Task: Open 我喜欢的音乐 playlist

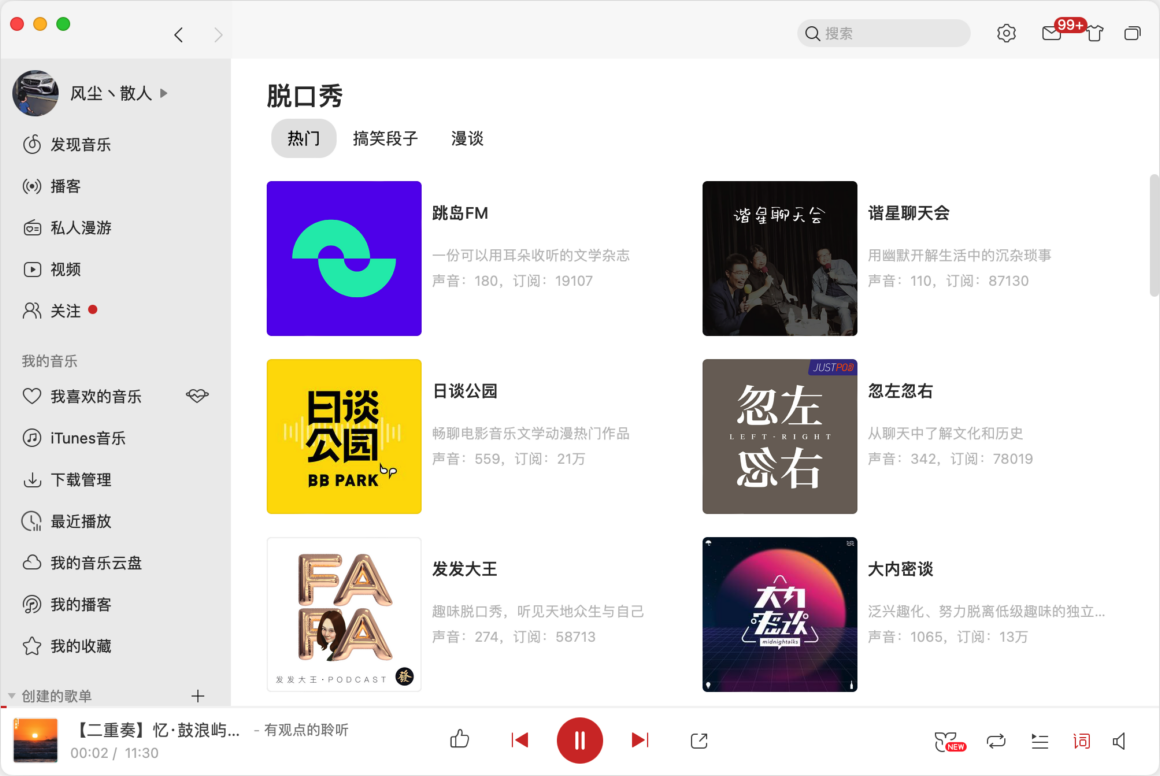Action: point(95,397)
